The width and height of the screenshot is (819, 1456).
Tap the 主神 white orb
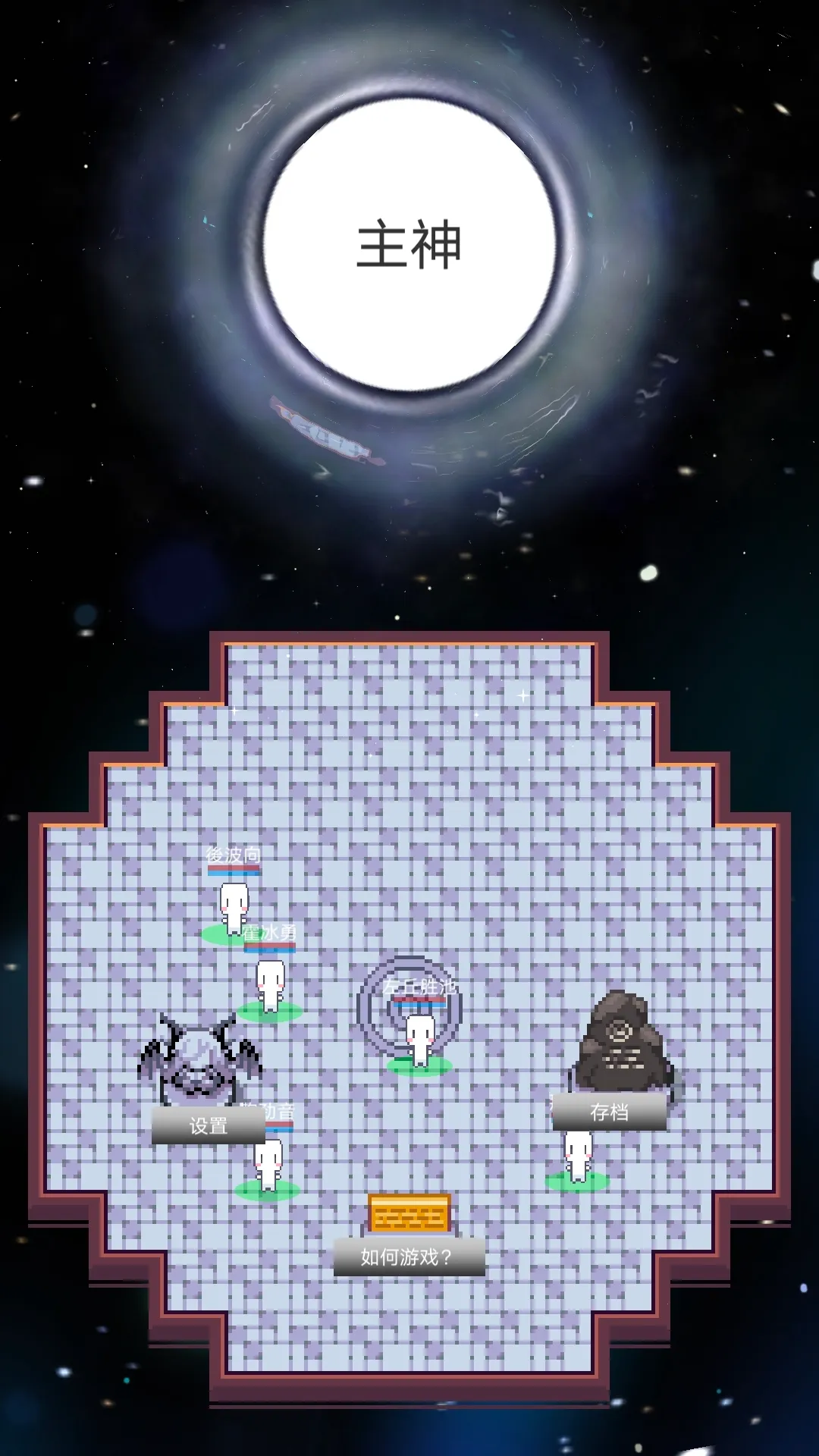click(409, 244)
